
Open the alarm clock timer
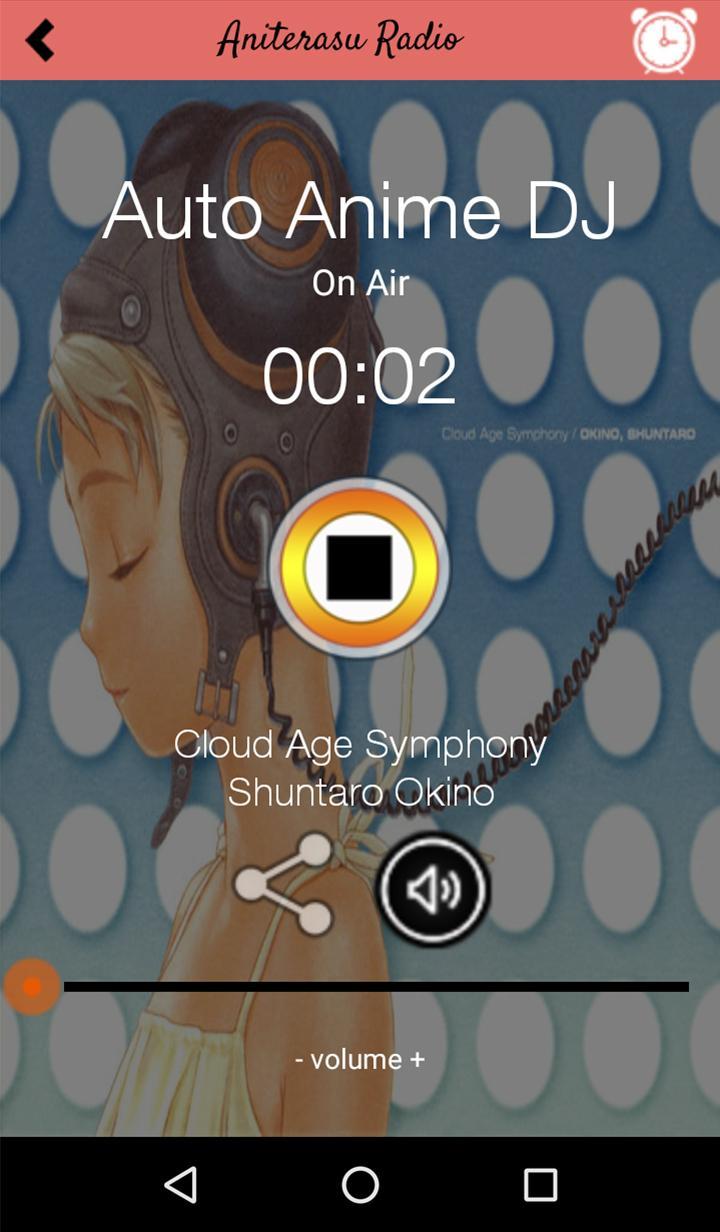(x=664, y=40)
